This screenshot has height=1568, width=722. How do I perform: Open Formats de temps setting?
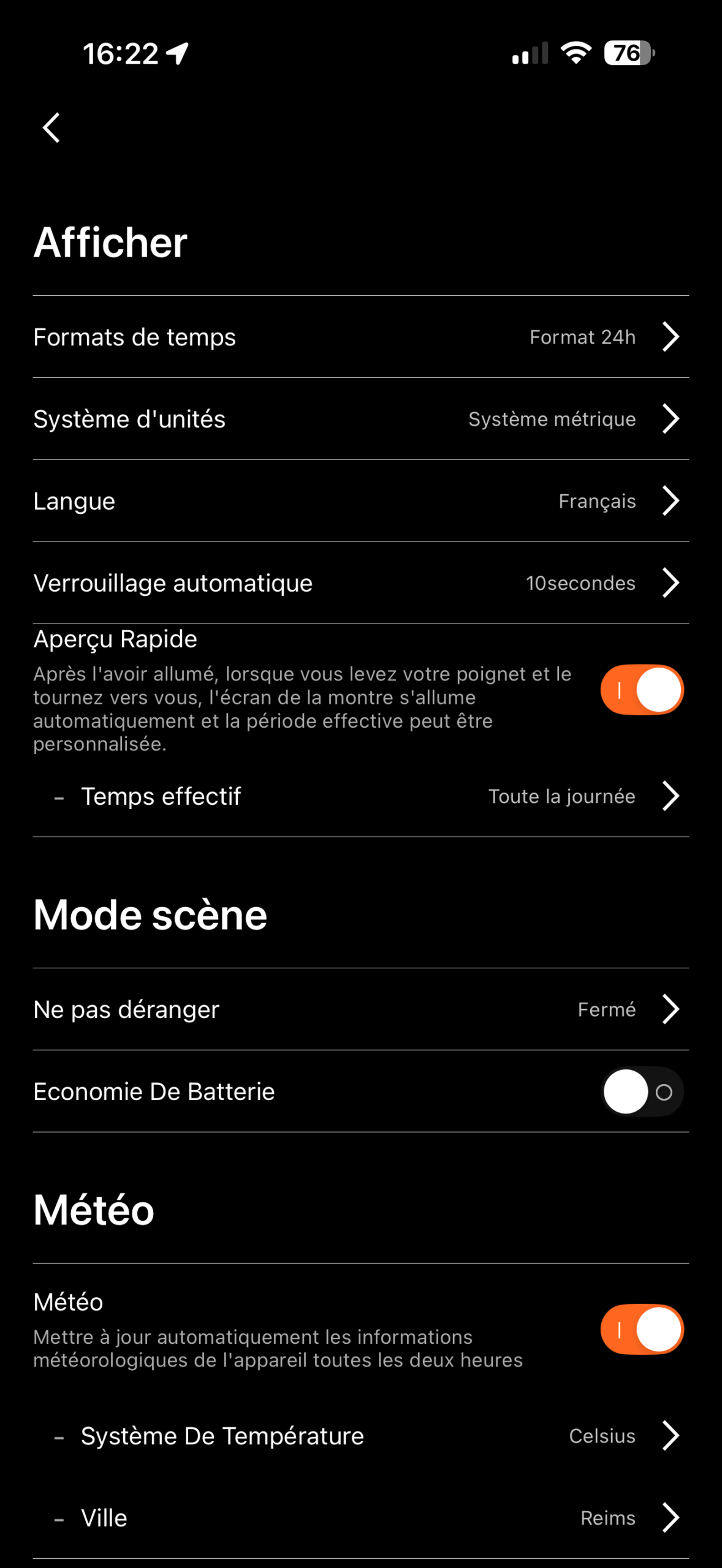click(x=361, y=337)
